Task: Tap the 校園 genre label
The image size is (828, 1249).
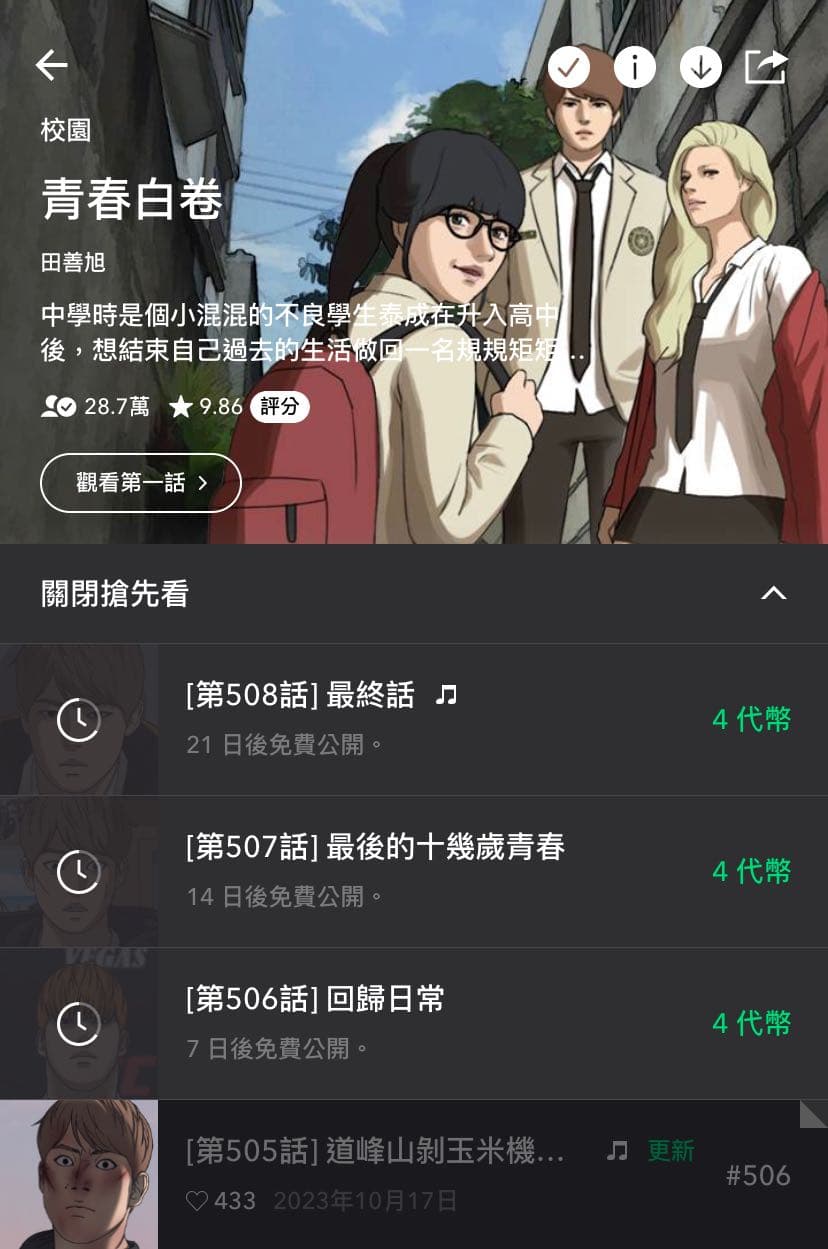Action: (x=66, y=131)
